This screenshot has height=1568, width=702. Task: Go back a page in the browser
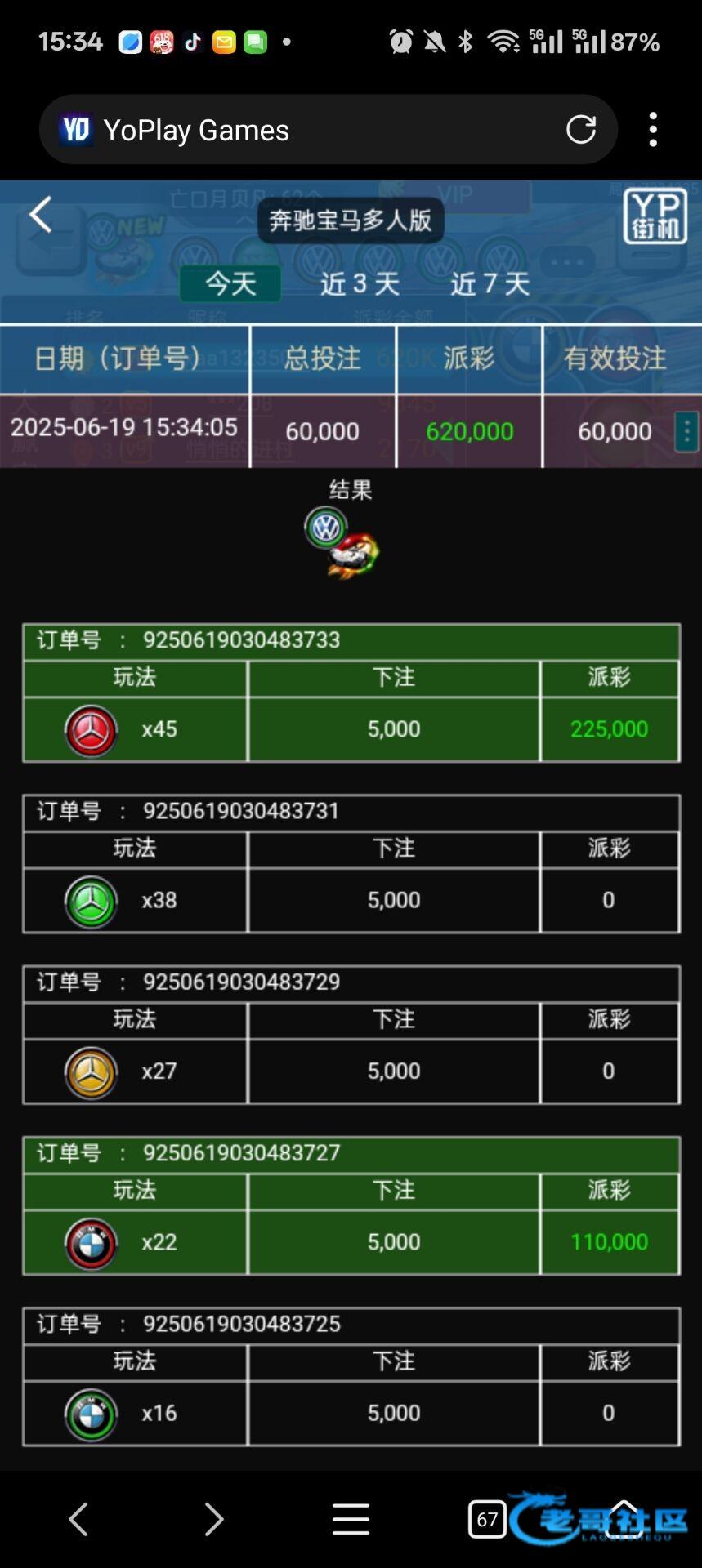(x=78, y=1519)
